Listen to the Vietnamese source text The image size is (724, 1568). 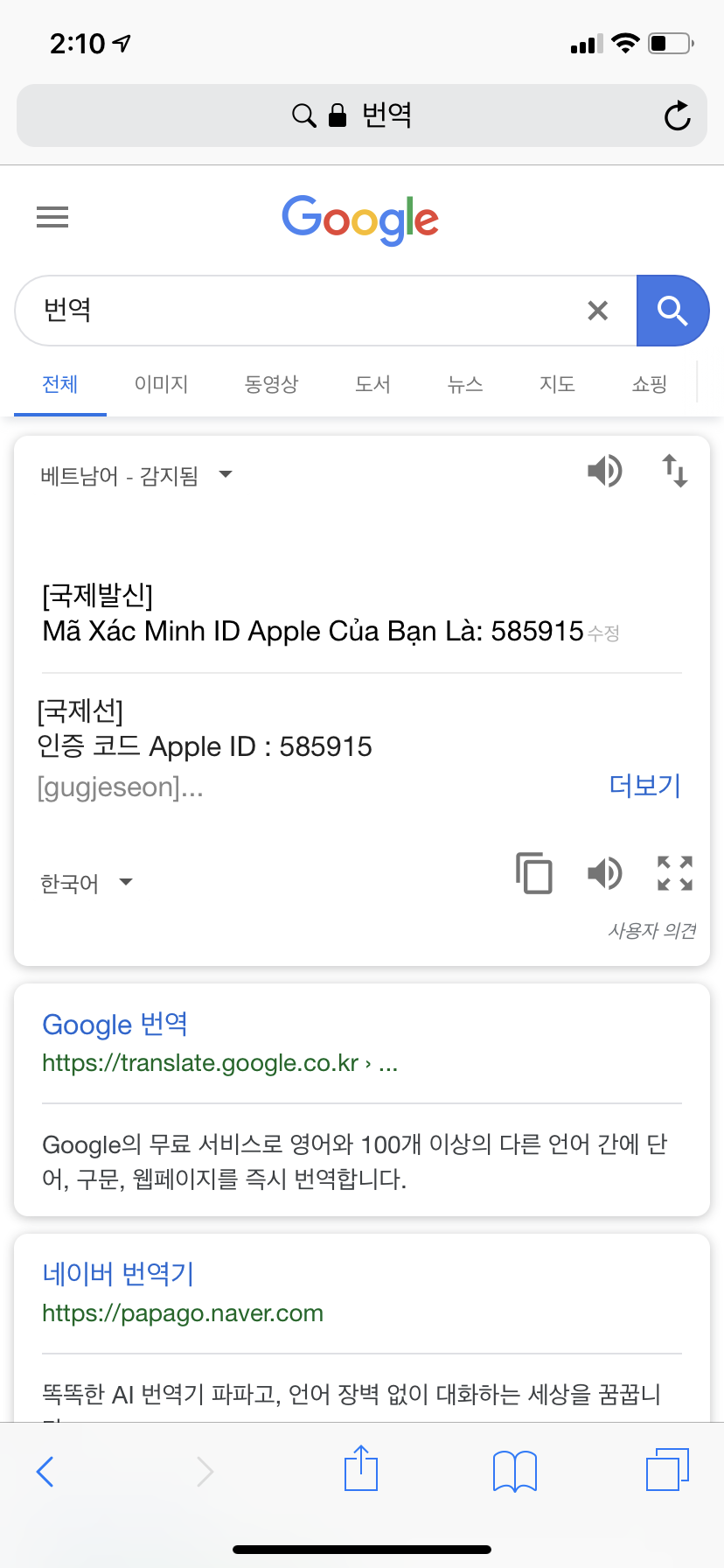[604, 471]
